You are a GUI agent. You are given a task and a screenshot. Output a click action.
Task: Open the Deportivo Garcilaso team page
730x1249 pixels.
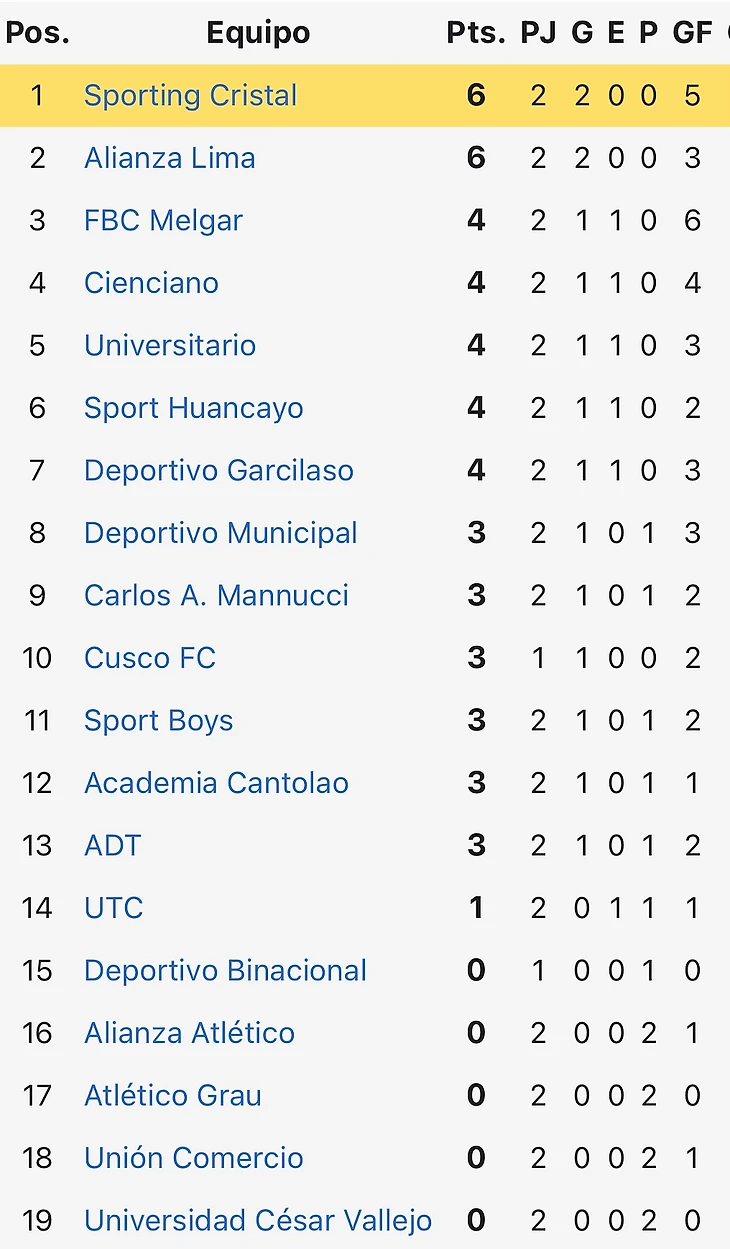218,471
